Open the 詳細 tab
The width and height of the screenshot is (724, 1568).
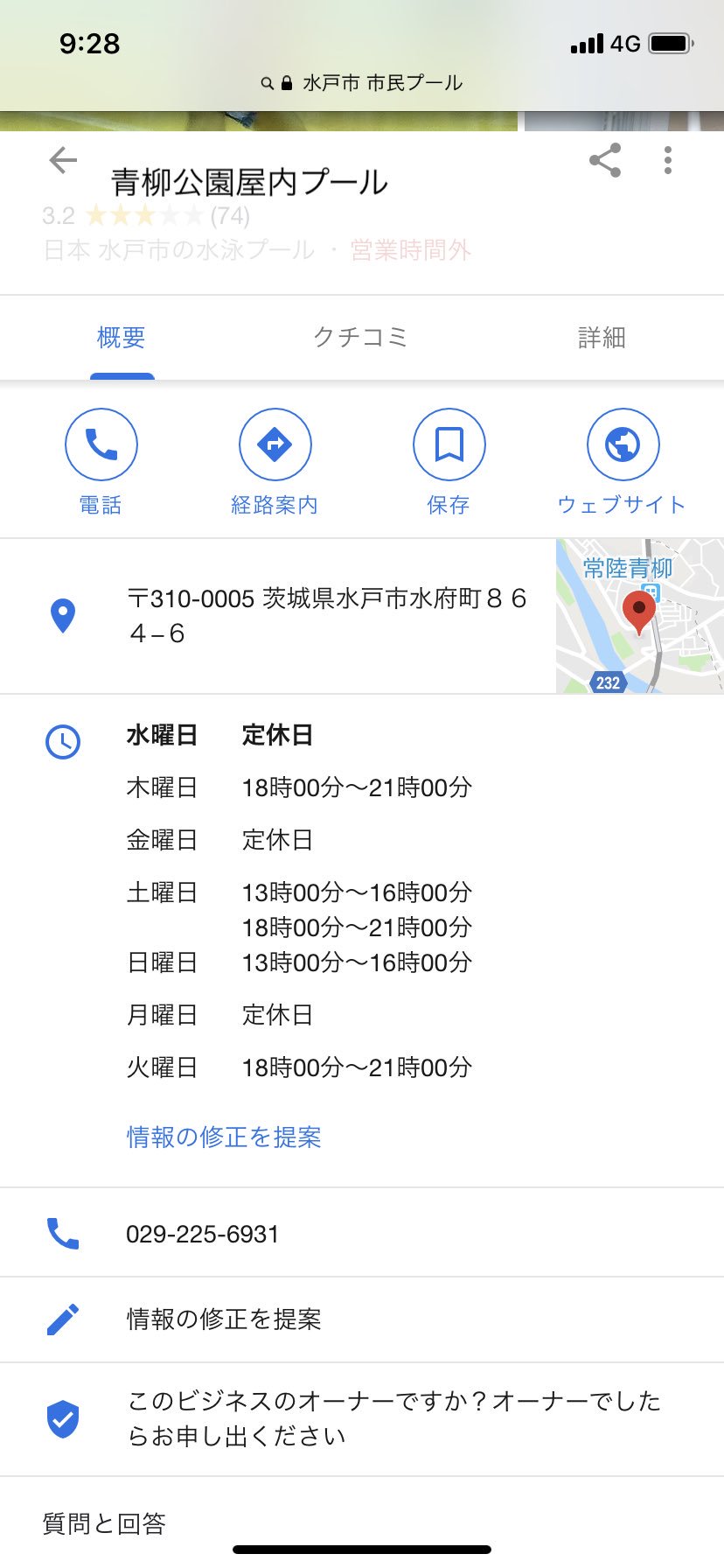602,338
